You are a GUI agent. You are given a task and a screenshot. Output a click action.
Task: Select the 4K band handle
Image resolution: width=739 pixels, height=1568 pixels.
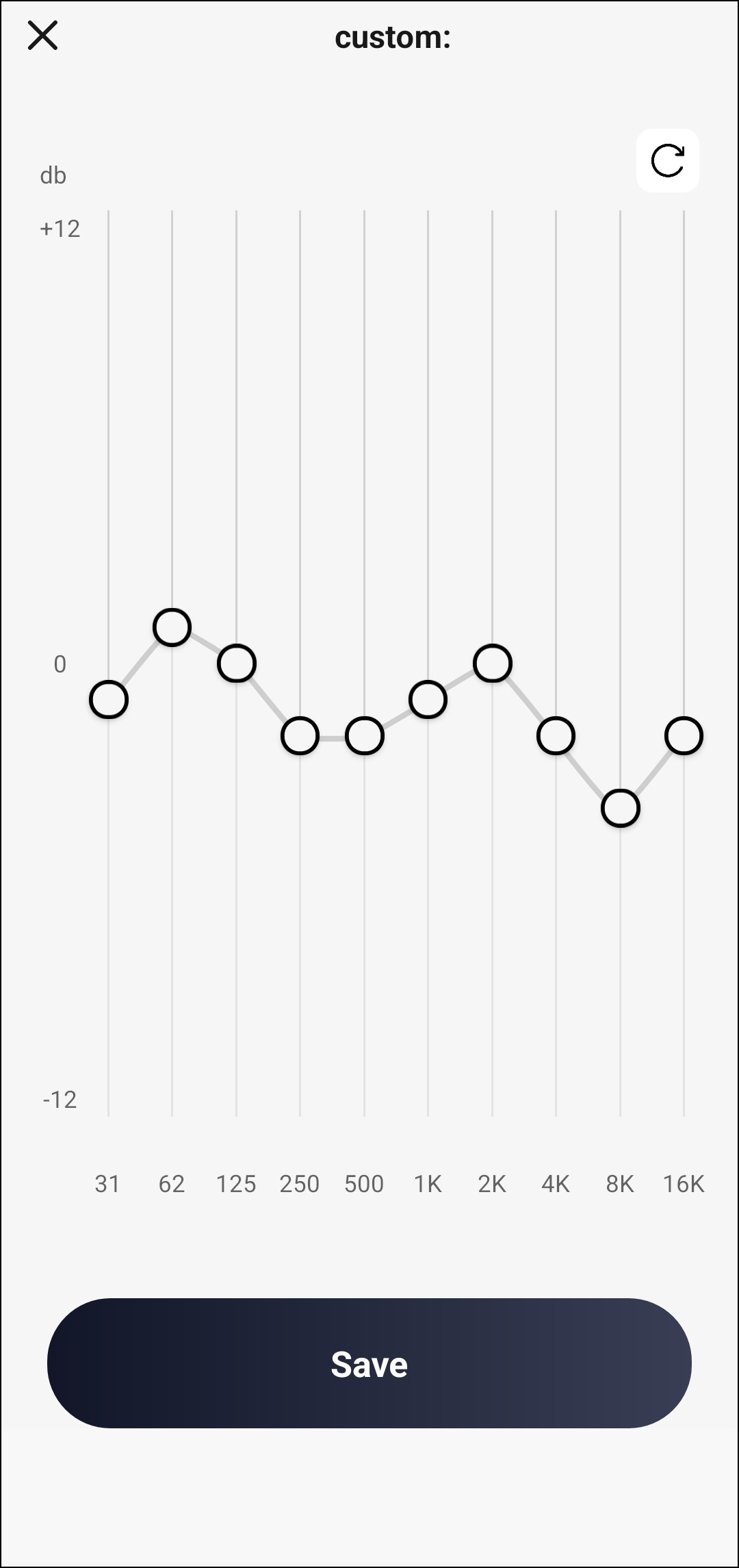coord(556,736)
